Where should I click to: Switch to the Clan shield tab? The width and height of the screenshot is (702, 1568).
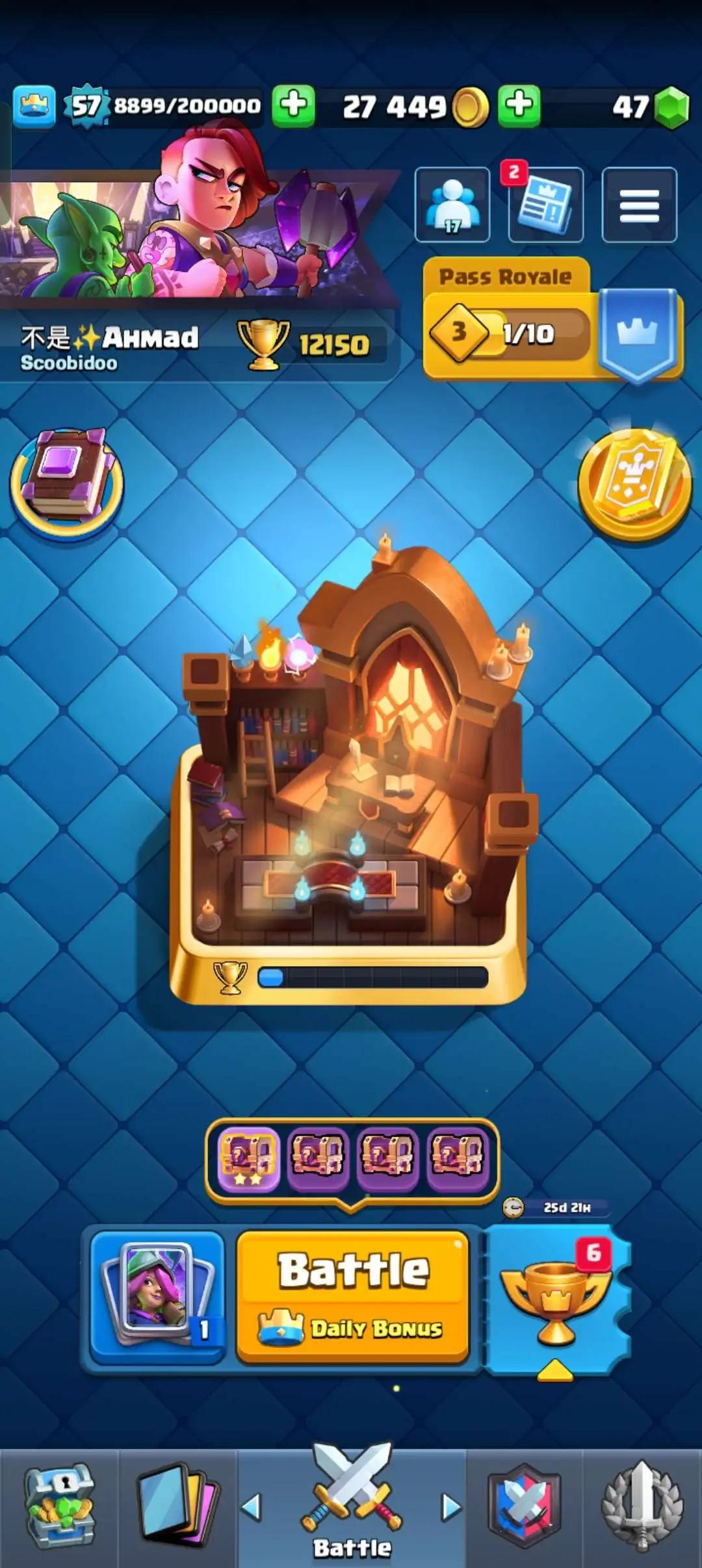click(x=524, y=1507)
